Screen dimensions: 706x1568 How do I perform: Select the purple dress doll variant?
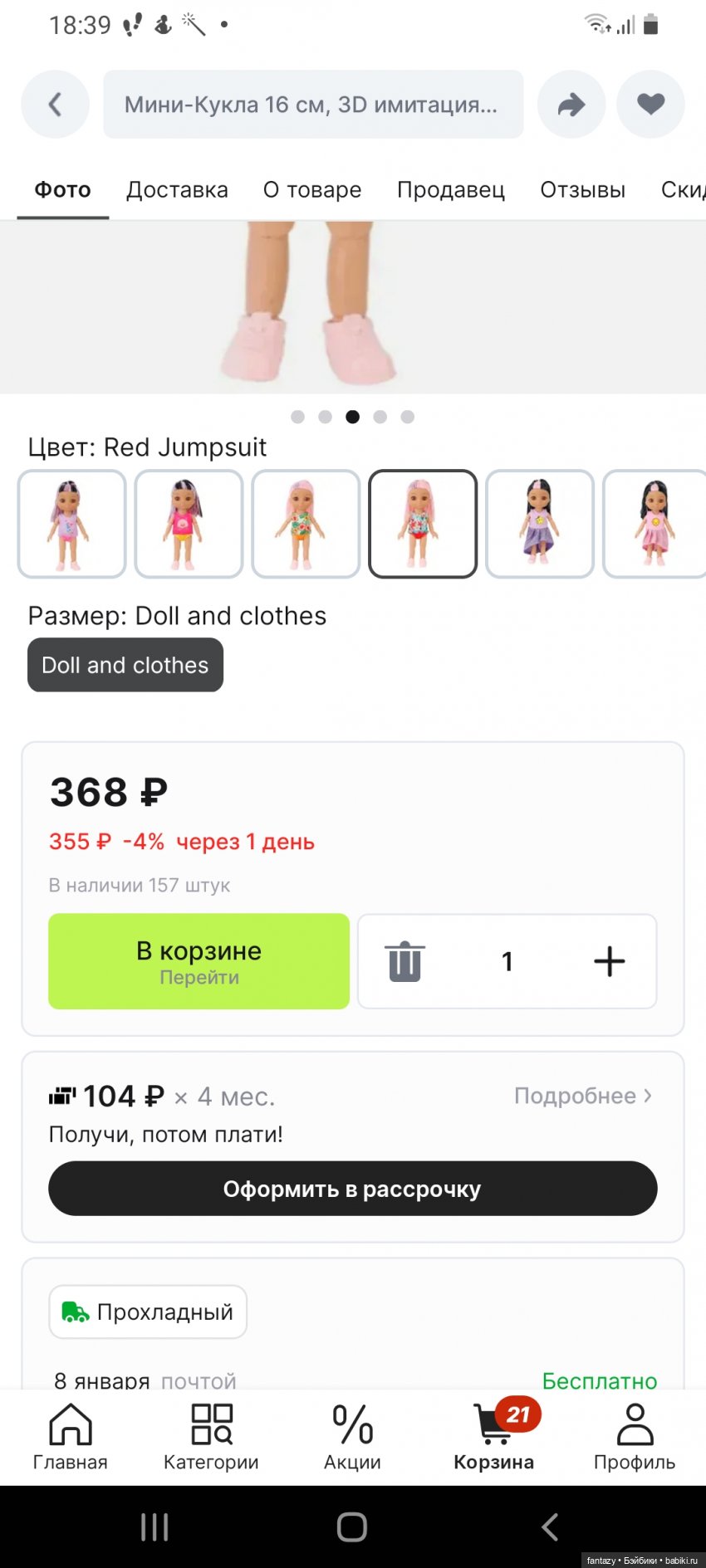539,523
